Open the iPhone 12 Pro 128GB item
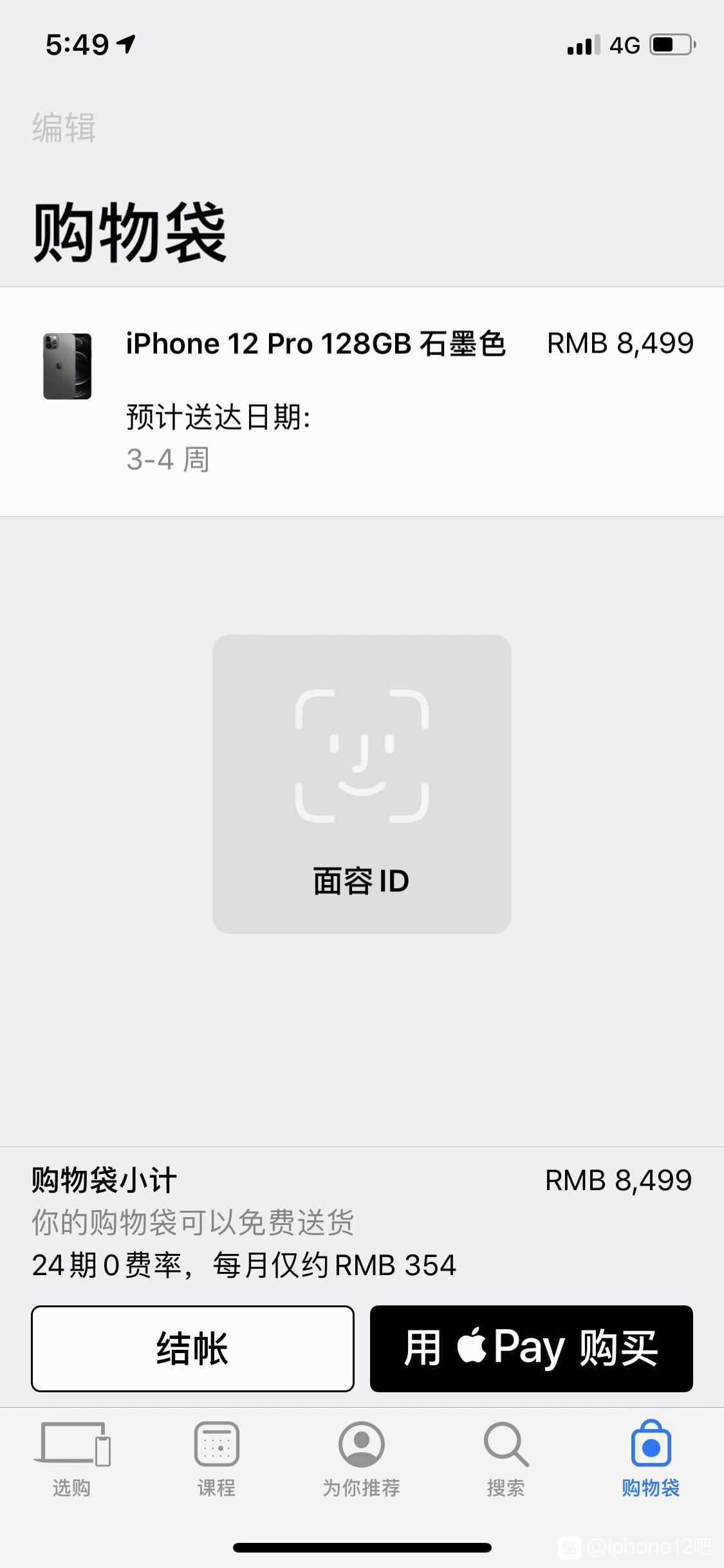The image size is (724, 1568). (362, 402)
